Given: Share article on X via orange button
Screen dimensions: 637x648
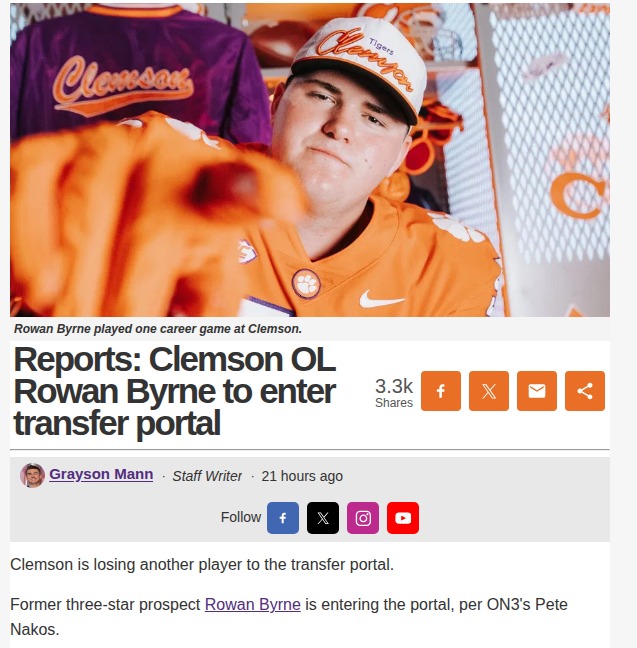Looking at the screenshot, I should click(x=489, y=391).
